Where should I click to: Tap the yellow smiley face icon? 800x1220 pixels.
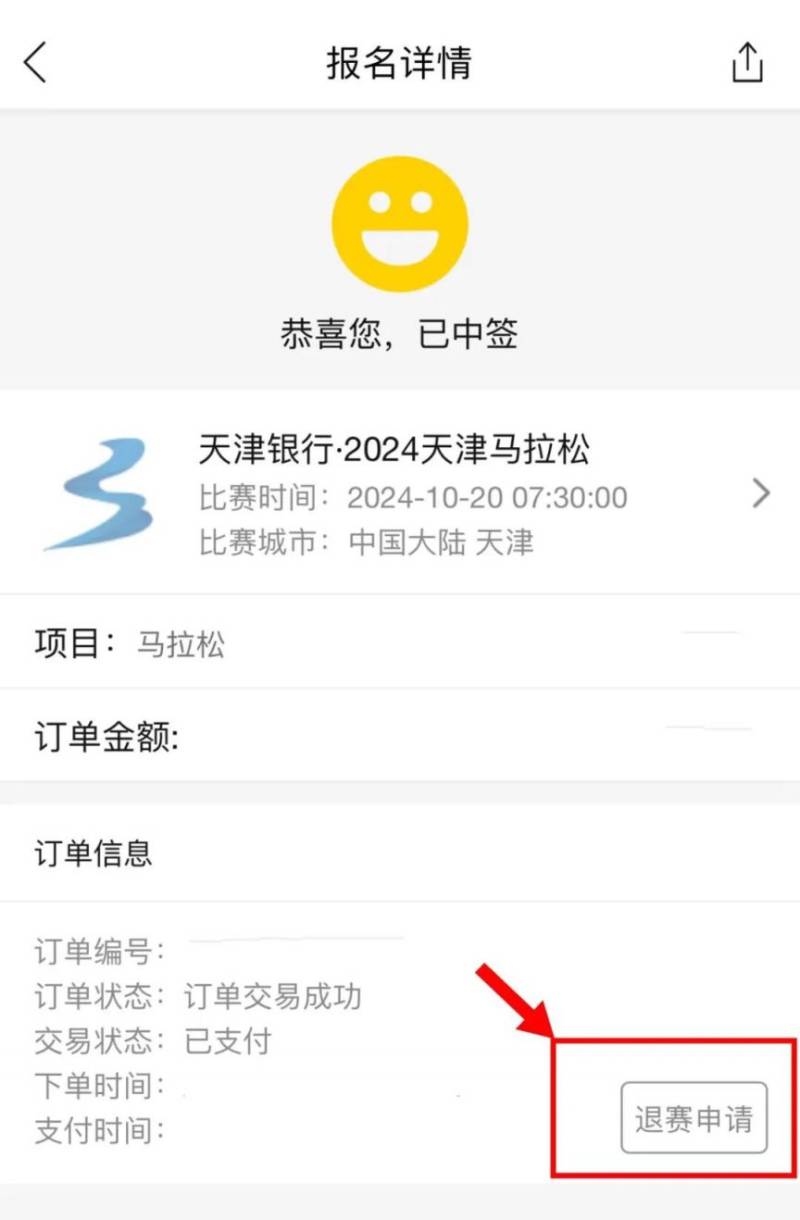[x=400, y=222]
